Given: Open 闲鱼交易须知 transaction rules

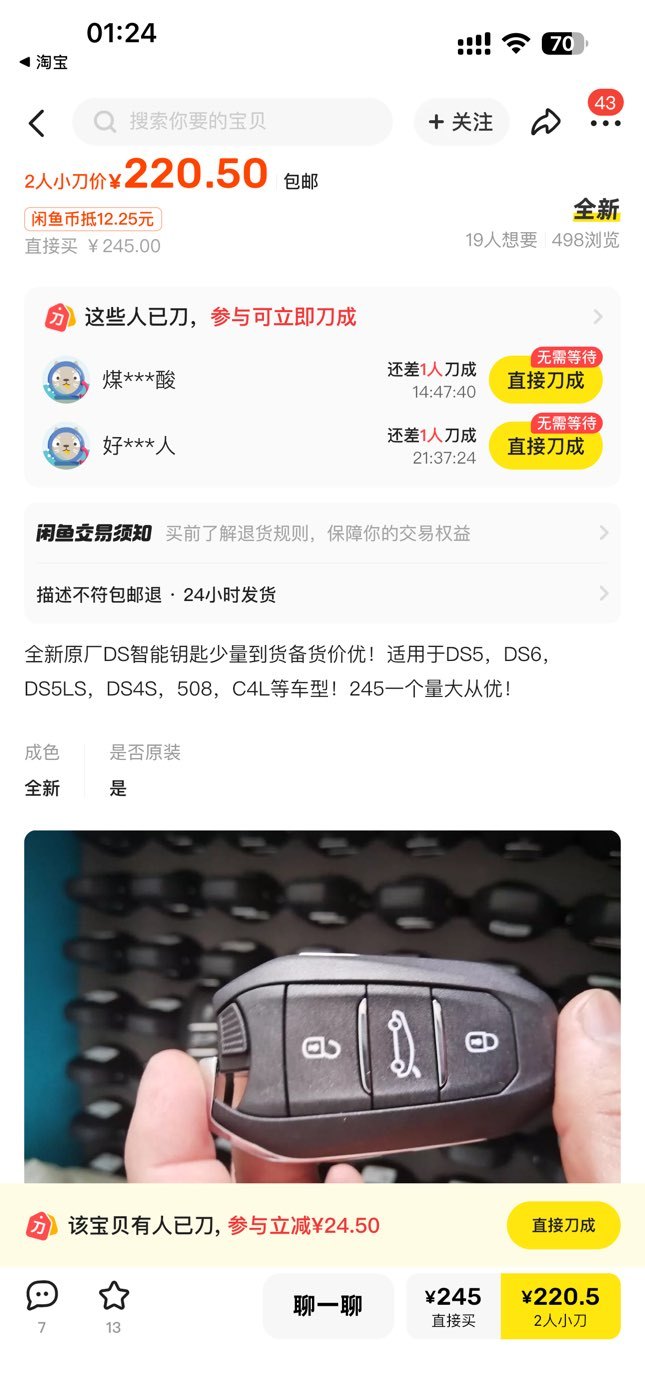Looking at the screenshot, I should click(x=322, y=533).
